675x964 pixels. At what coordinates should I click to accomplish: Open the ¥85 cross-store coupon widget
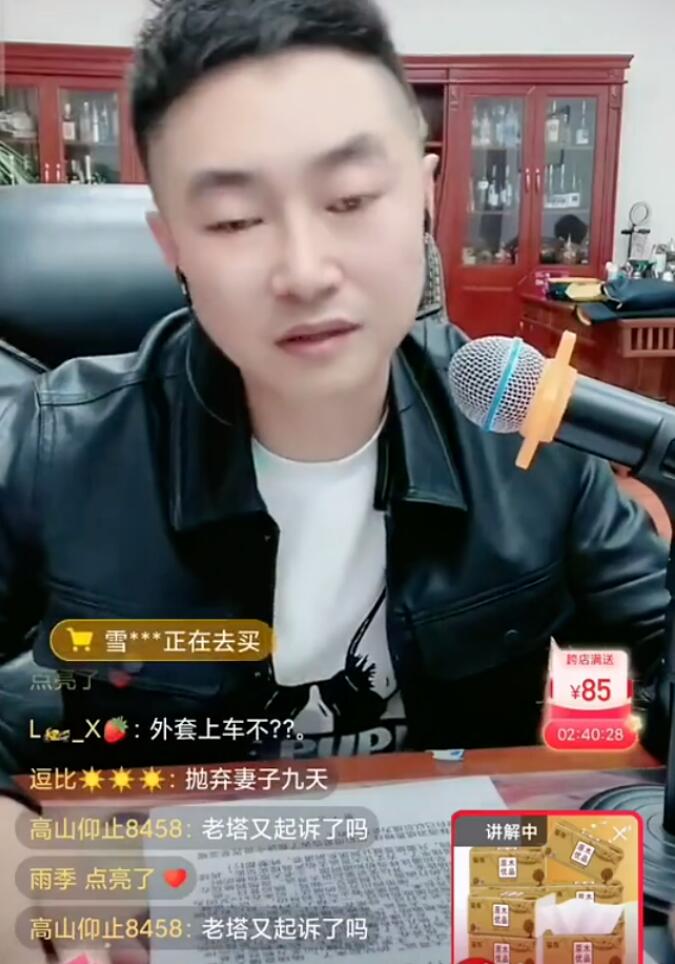point(591,690)
